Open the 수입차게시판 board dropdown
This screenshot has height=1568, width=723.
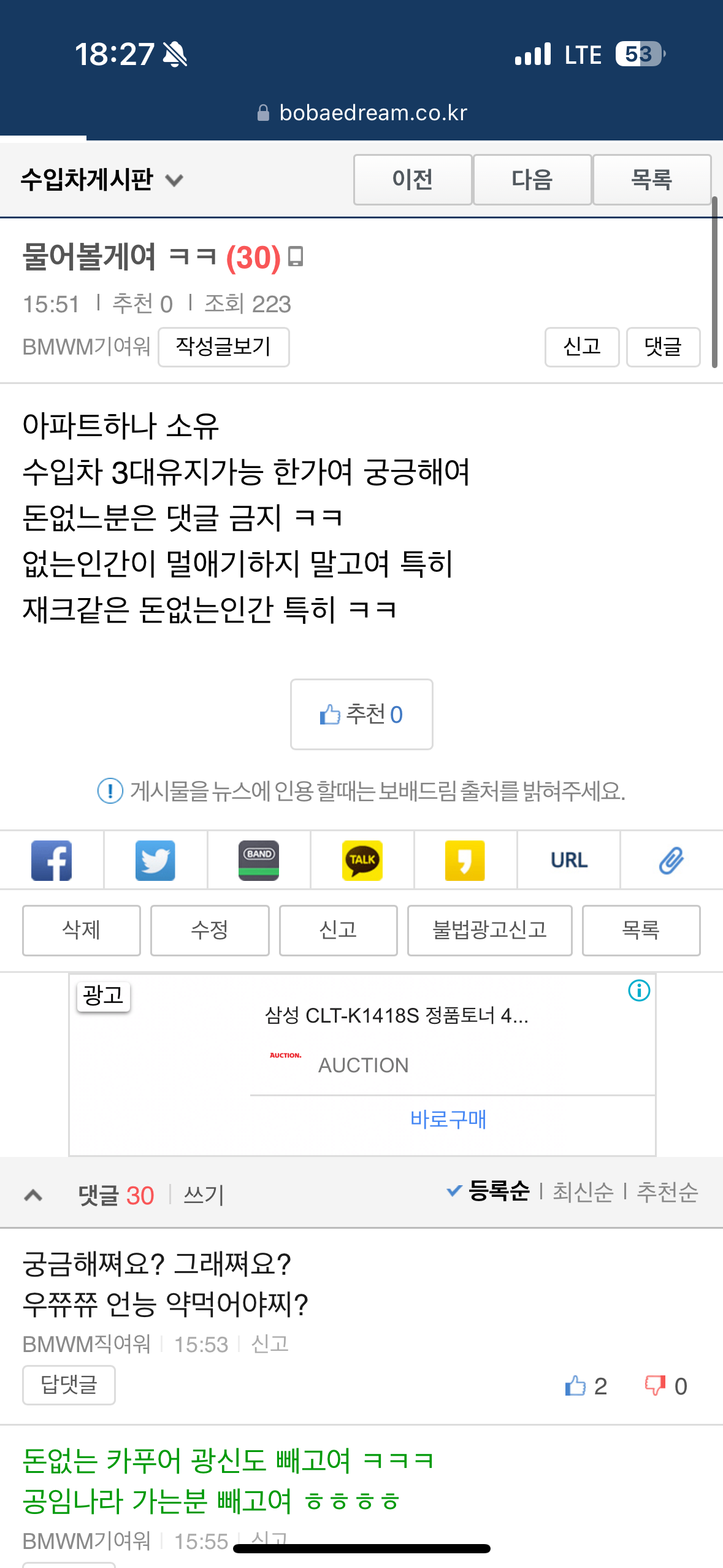tap(102, 180)
